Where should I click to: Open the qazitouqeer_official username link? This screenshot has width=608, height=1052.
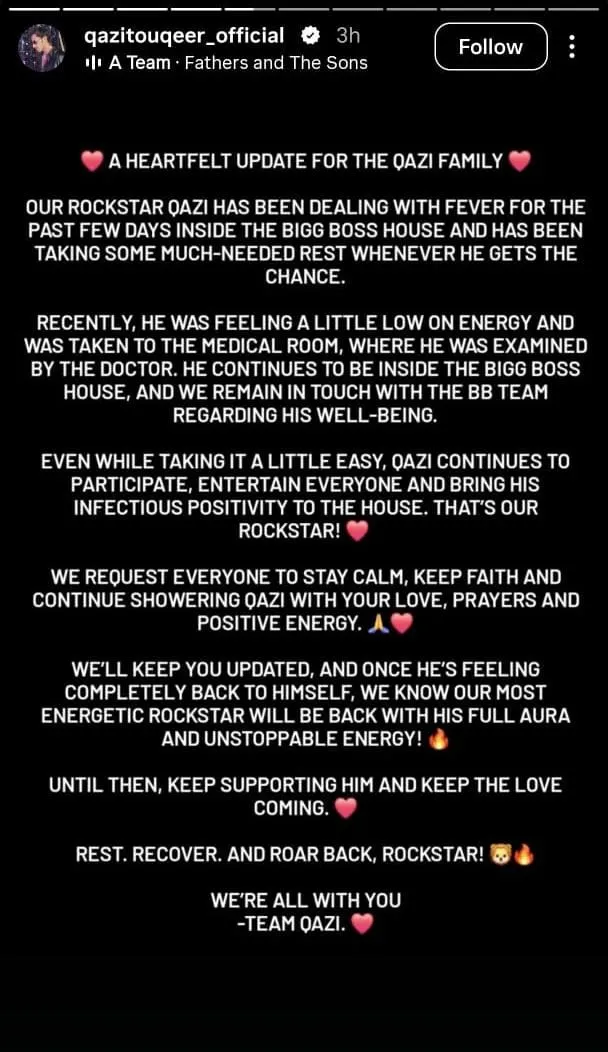click(185, 35)
